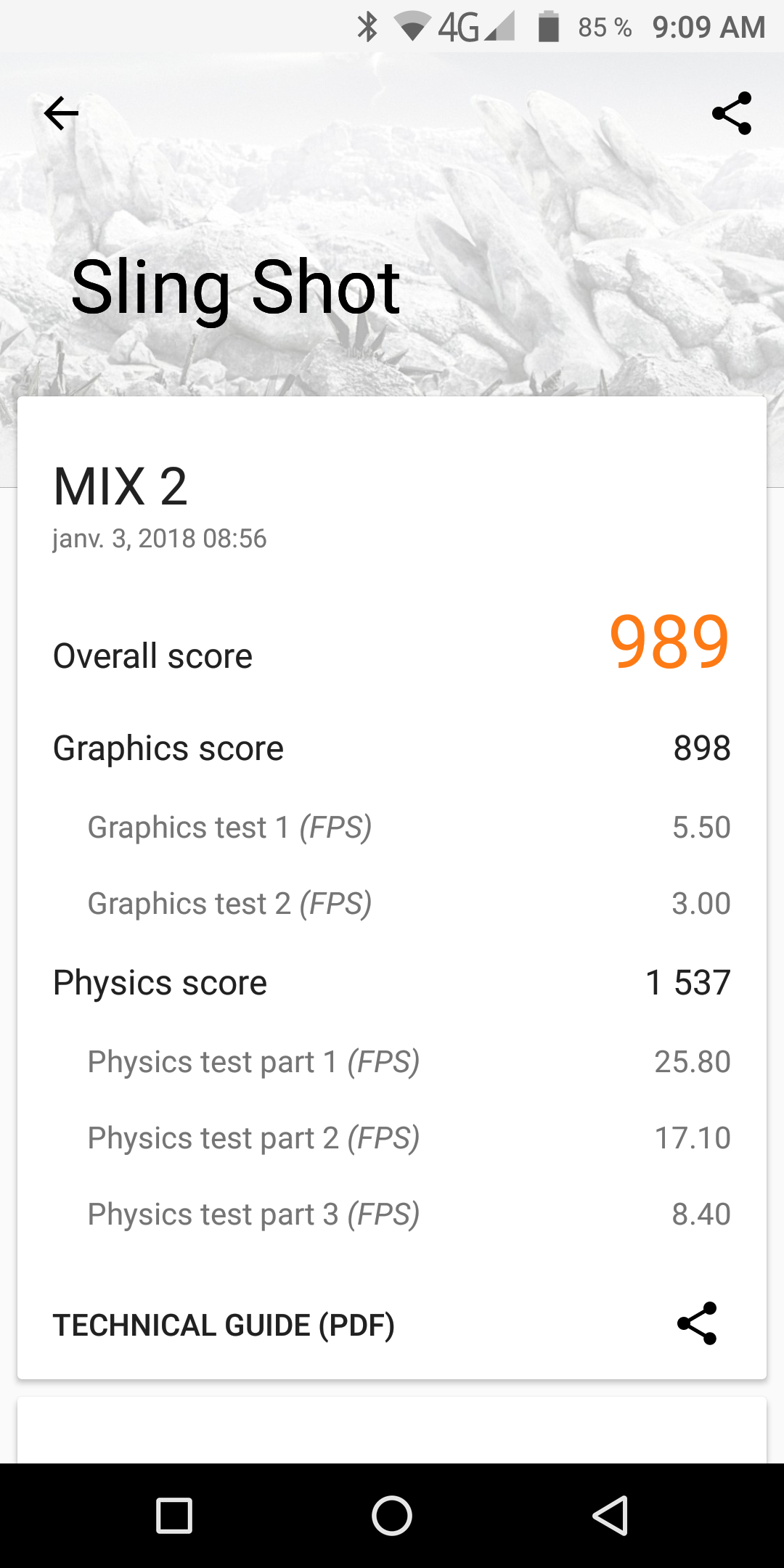Open recent apps from navigation bar
Image resolution: width=784 pixels, height=1568 pixels.
174,1516
